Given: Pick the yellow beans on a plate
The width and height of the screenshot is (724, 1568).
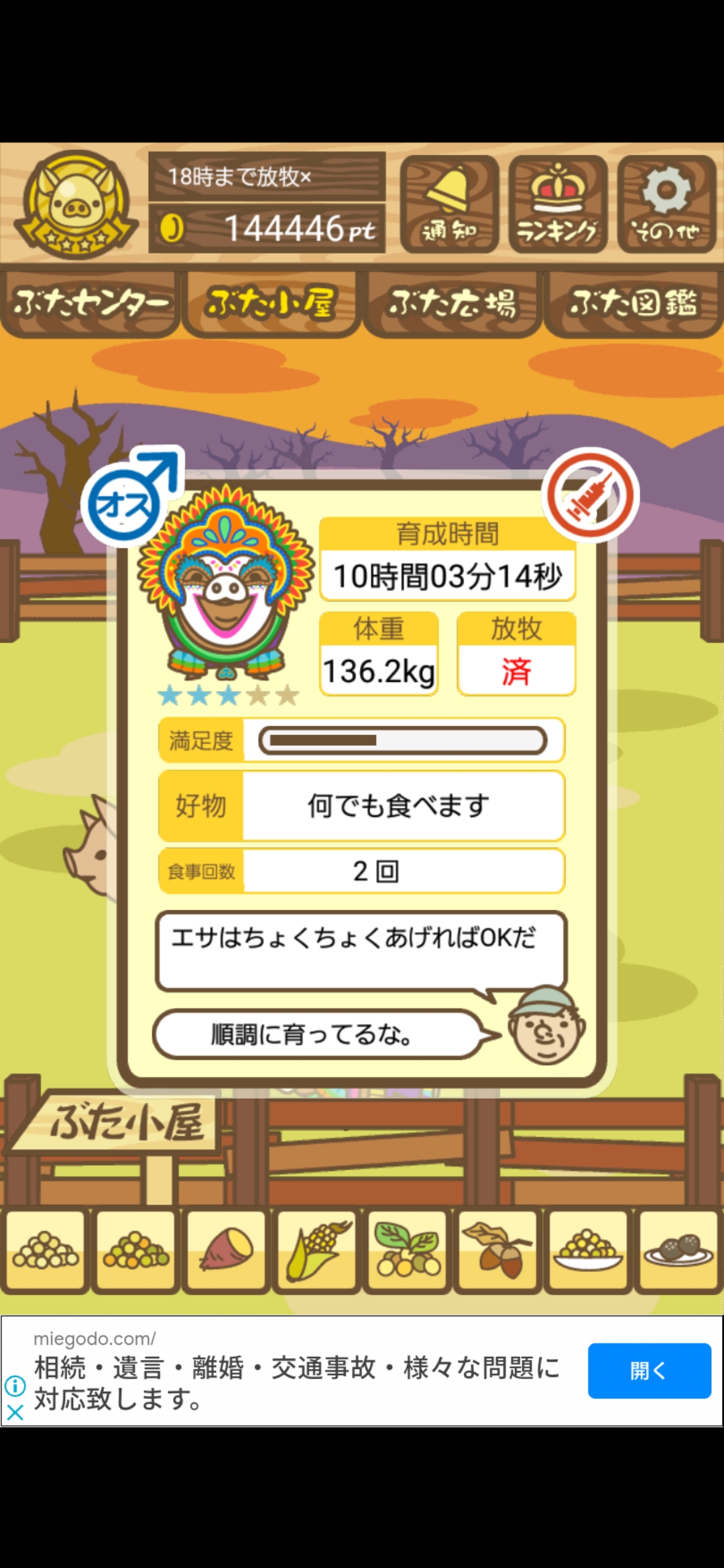Looking at the screenshot, I should click(x=589, y=1251).
